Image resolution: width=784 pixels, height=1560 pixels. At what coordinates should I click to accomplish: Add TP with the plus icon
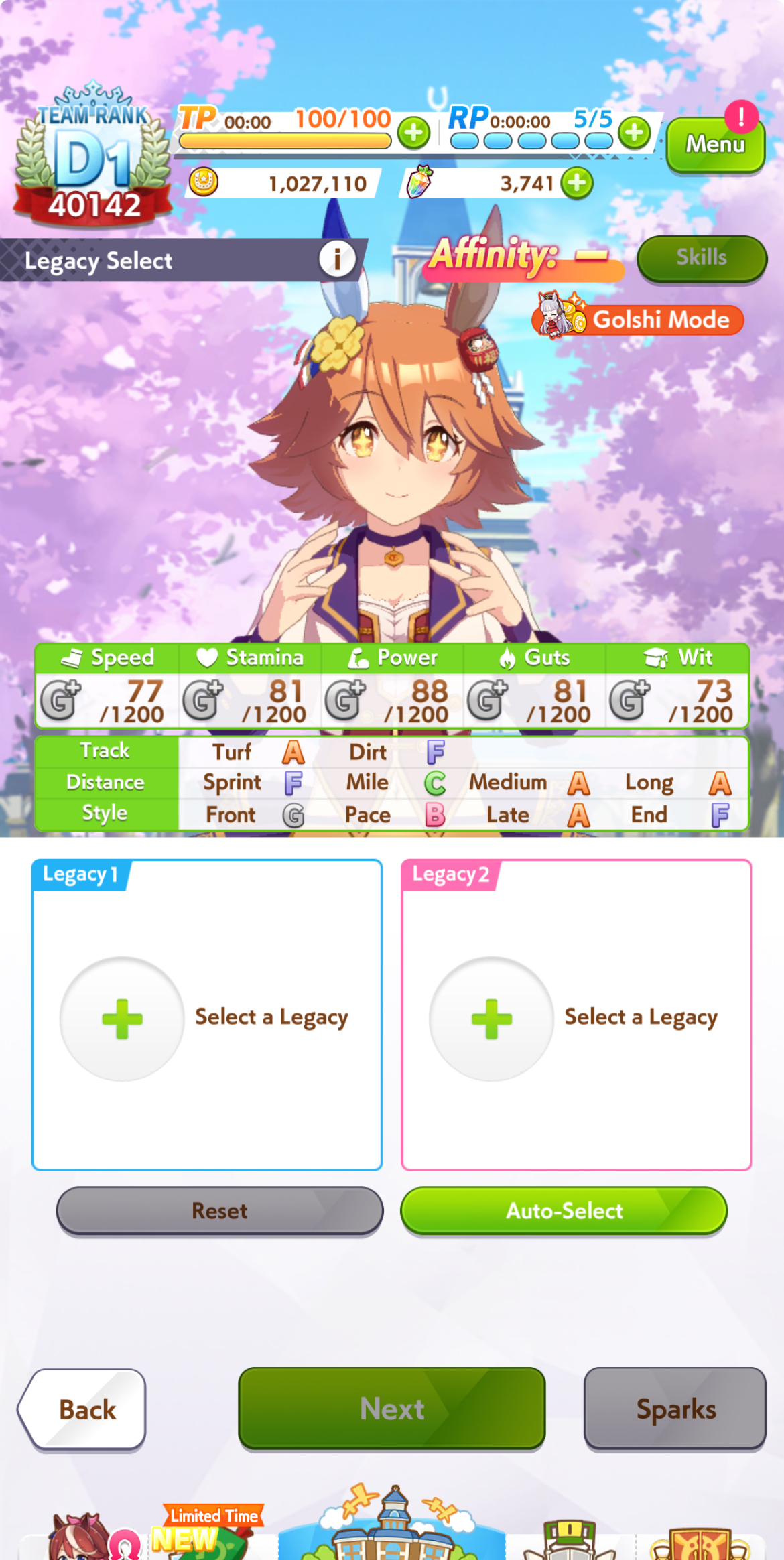pos(413,132)
